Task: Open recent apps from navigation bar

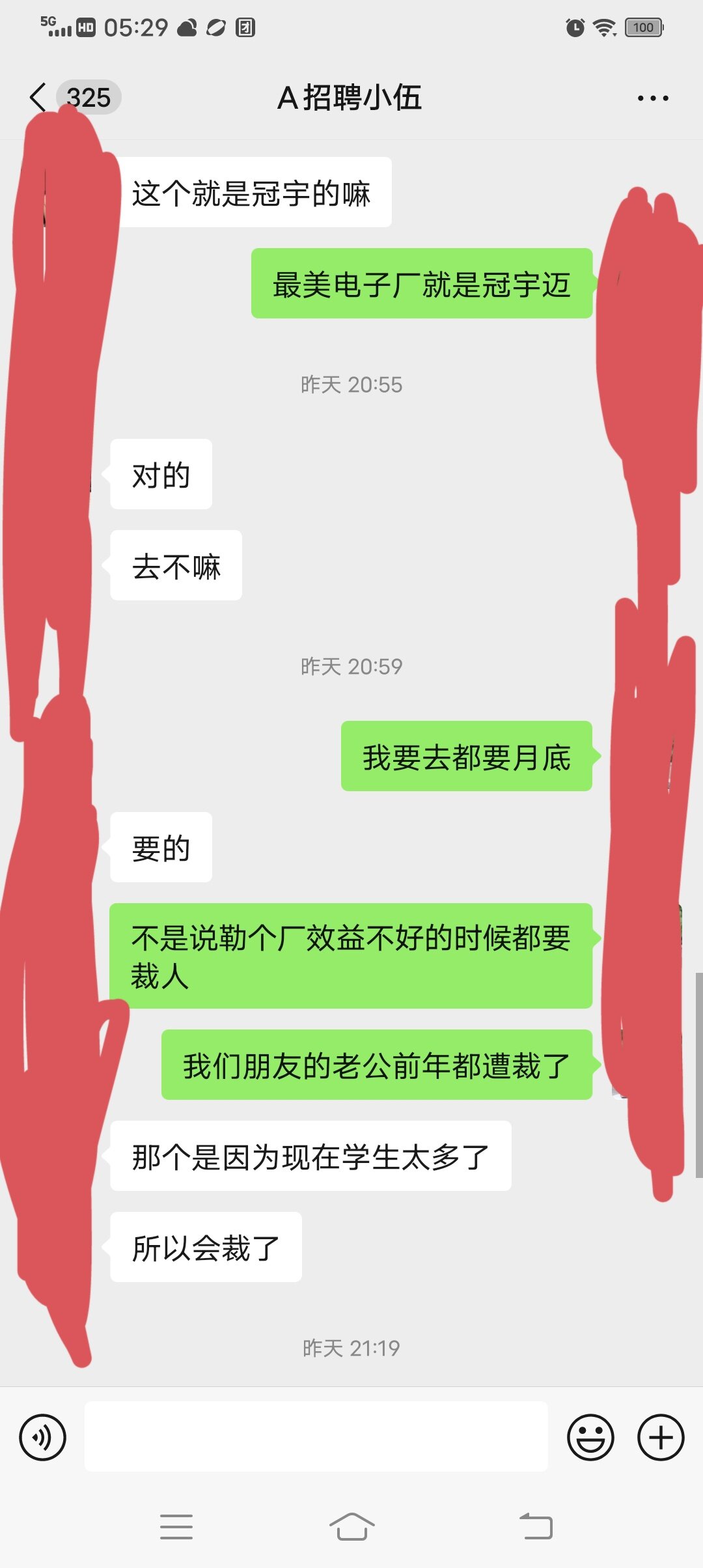Action: 176,1527
